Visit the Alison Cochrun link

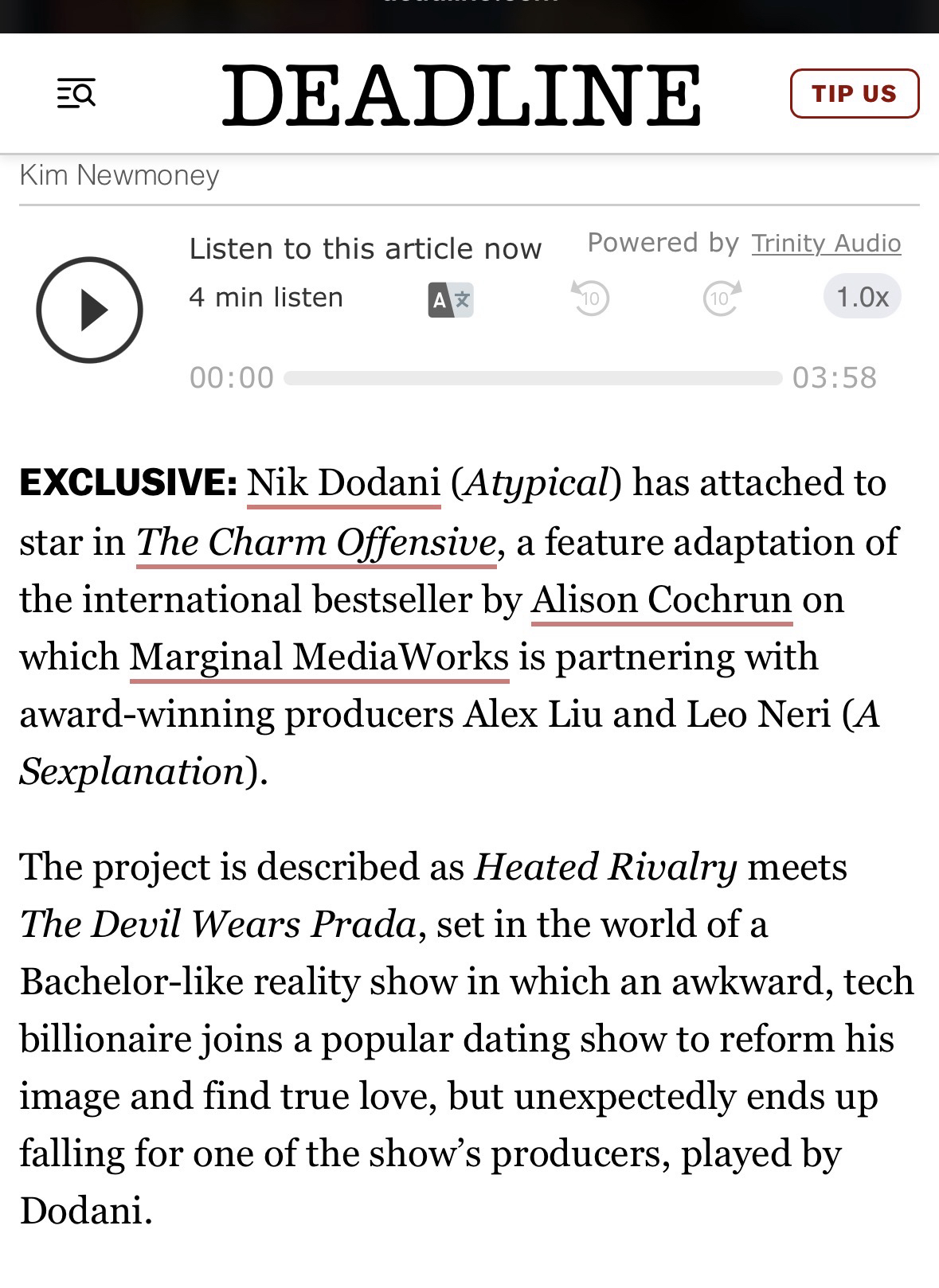coord(661,599)
